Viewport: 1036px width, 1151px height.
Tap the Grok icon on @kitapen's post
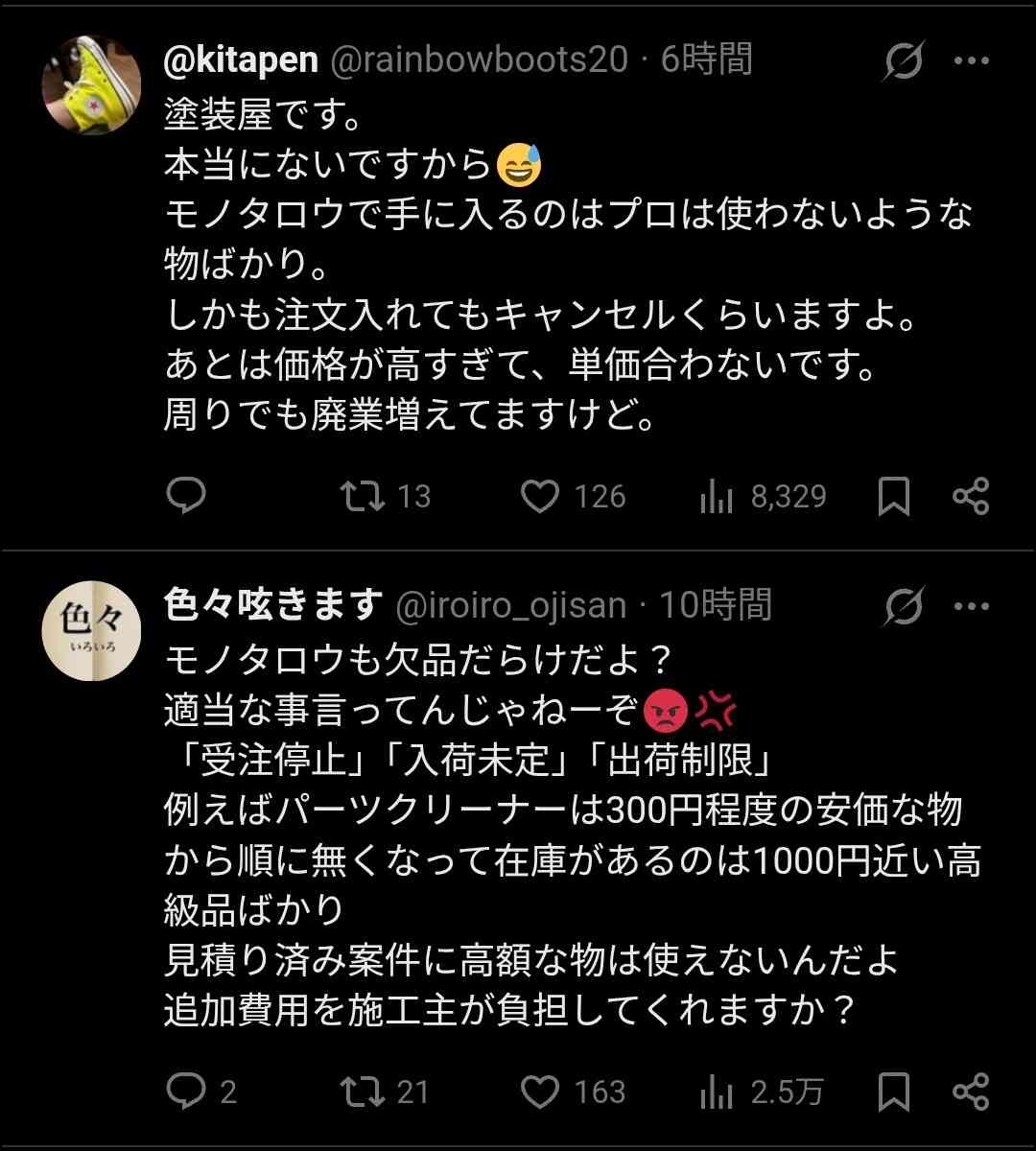(903, 62)
